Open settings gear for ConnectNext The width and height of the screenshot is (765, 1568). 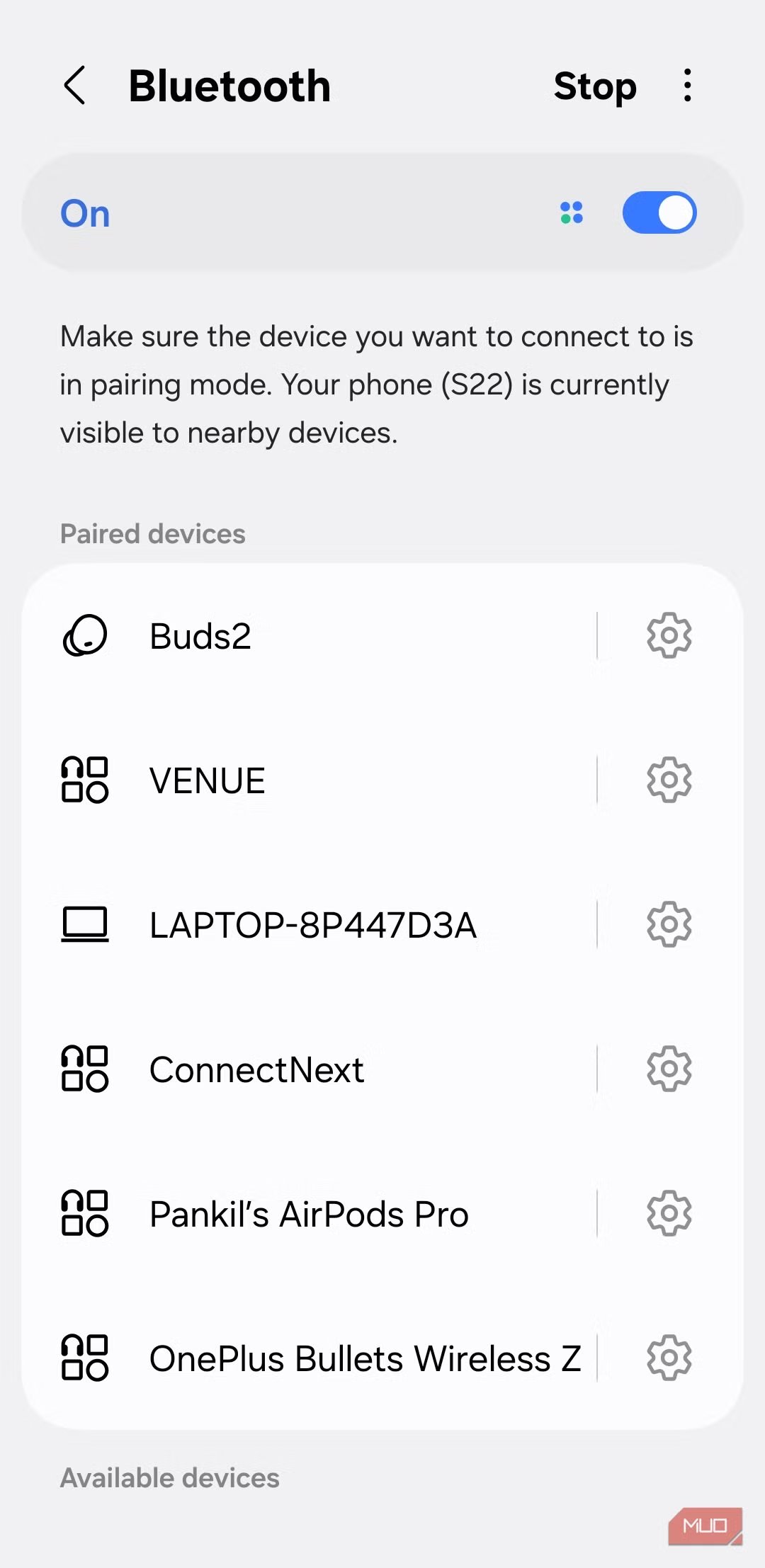tap(669, 1069)
